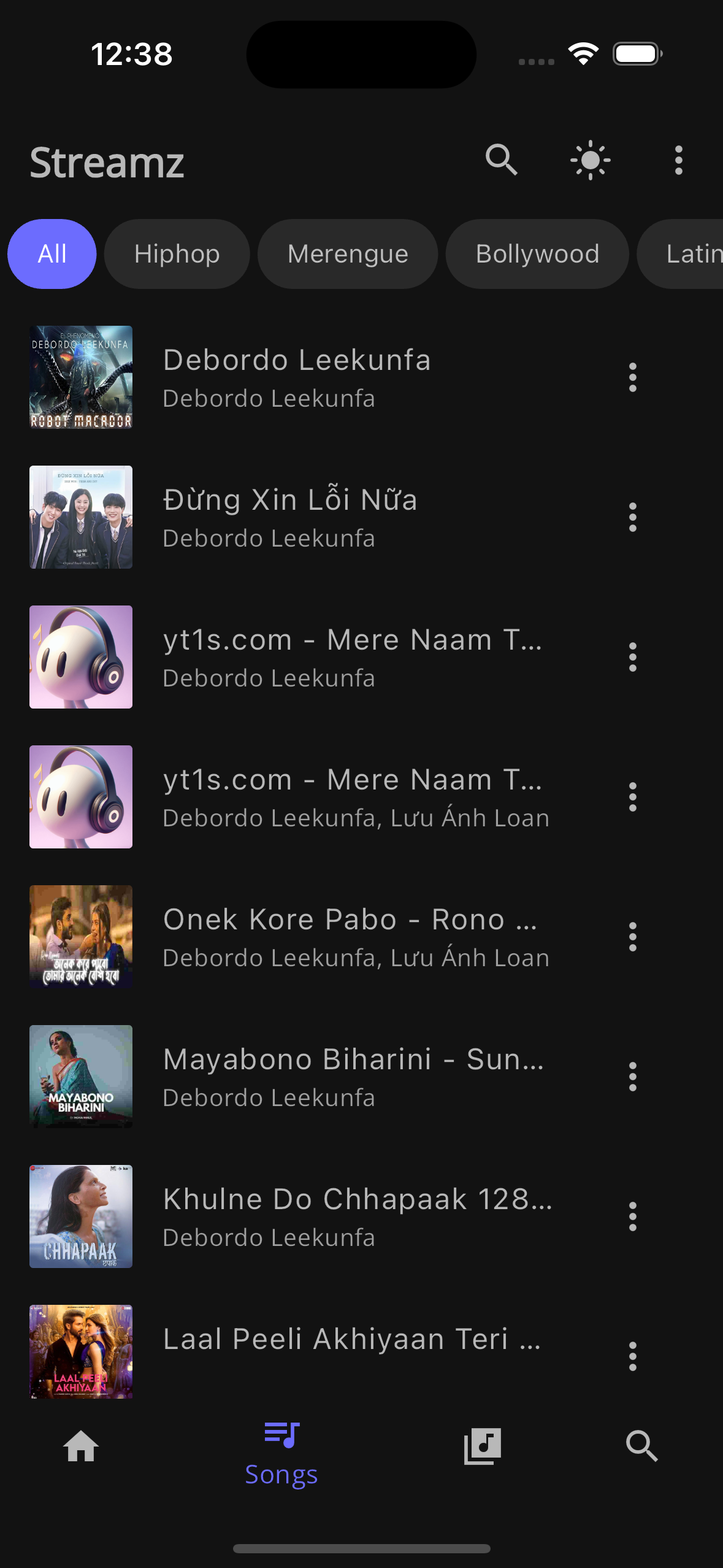Select the Merengue chip
Image resolution: width=723 pixels, height=1568 pixels.
(348, 253)
